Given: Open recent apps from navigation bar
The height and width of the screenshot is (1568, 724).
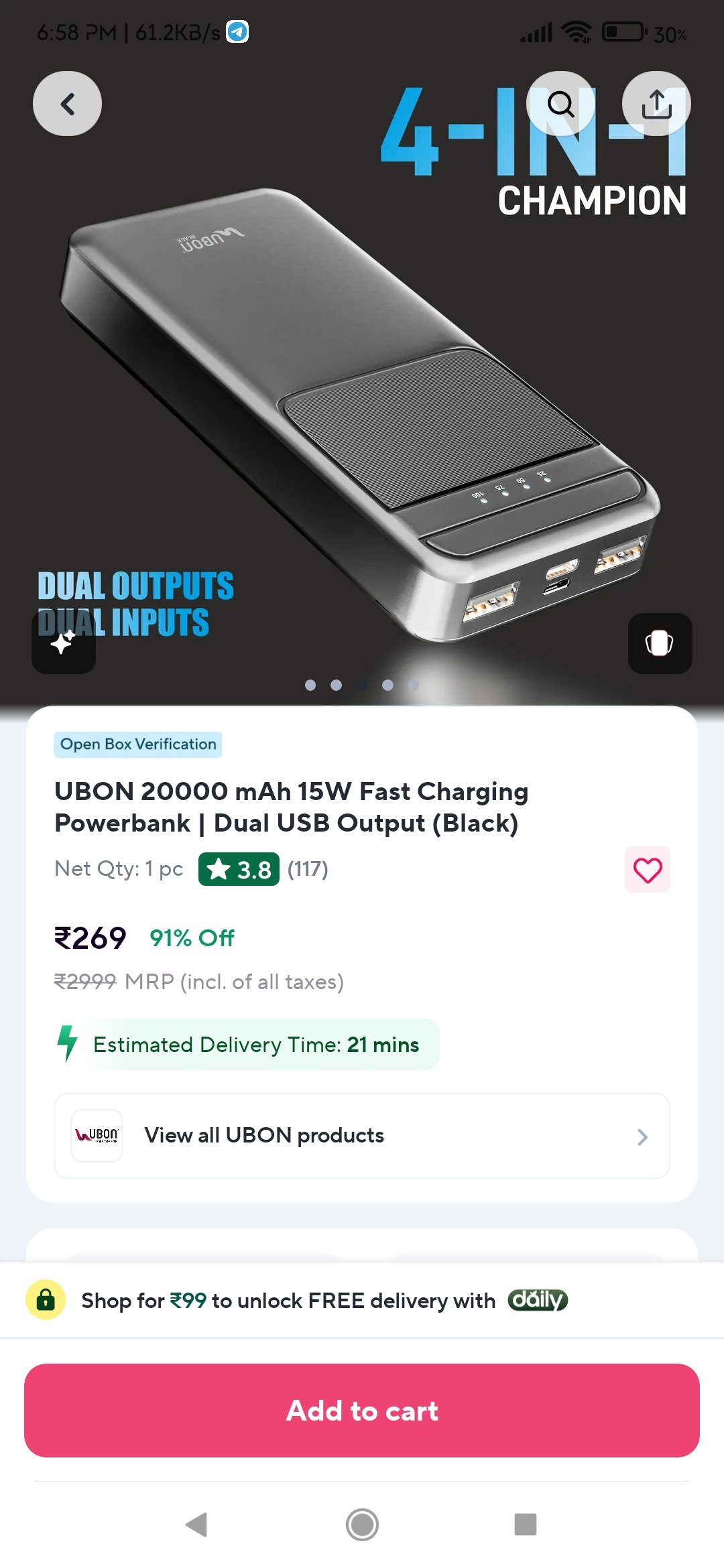Looking at the screenshot, I should click(525, 1524).
